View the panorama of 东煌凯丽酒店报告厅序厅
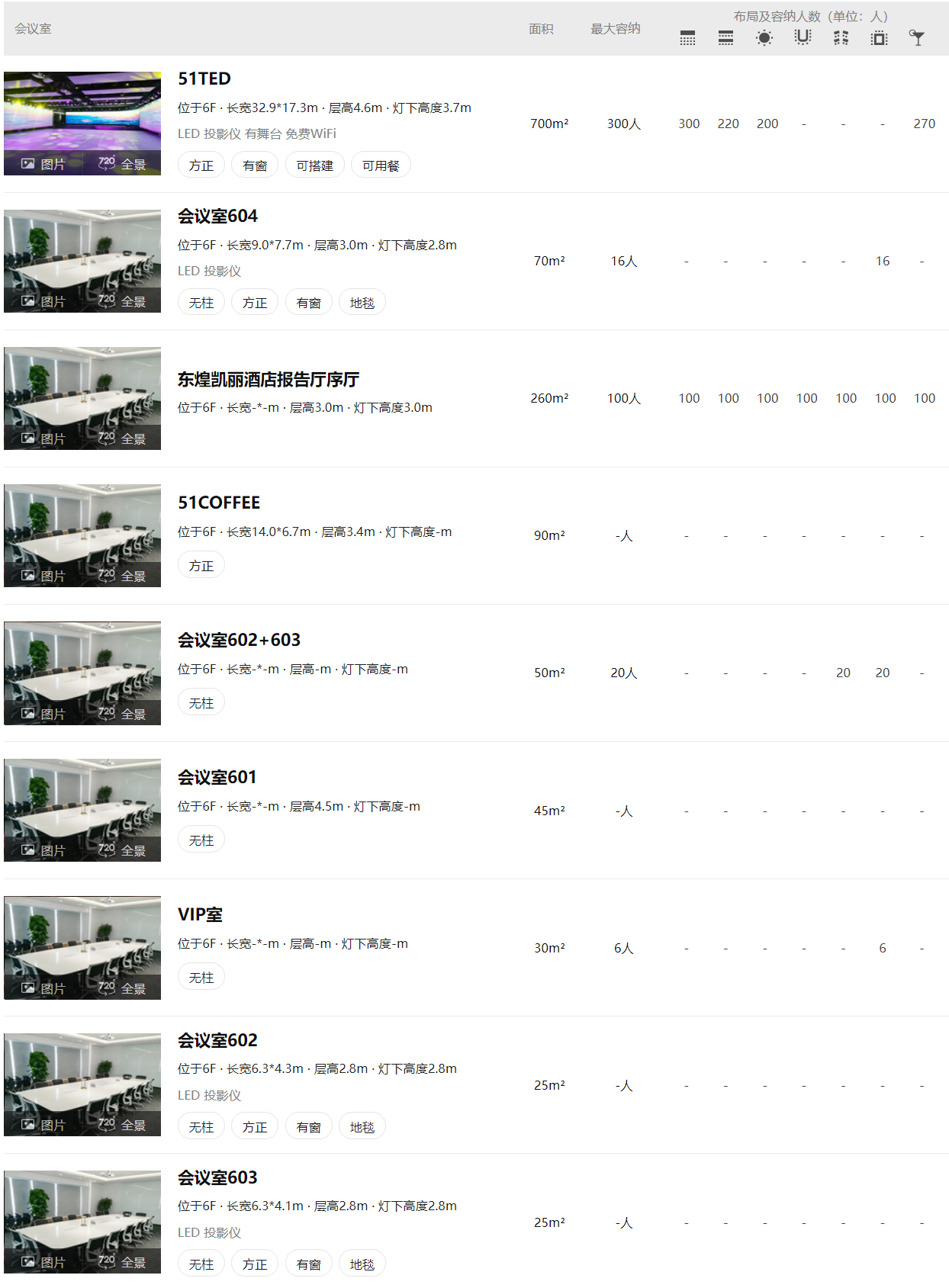Viewport: 949px width, 1288px height. 122,438
